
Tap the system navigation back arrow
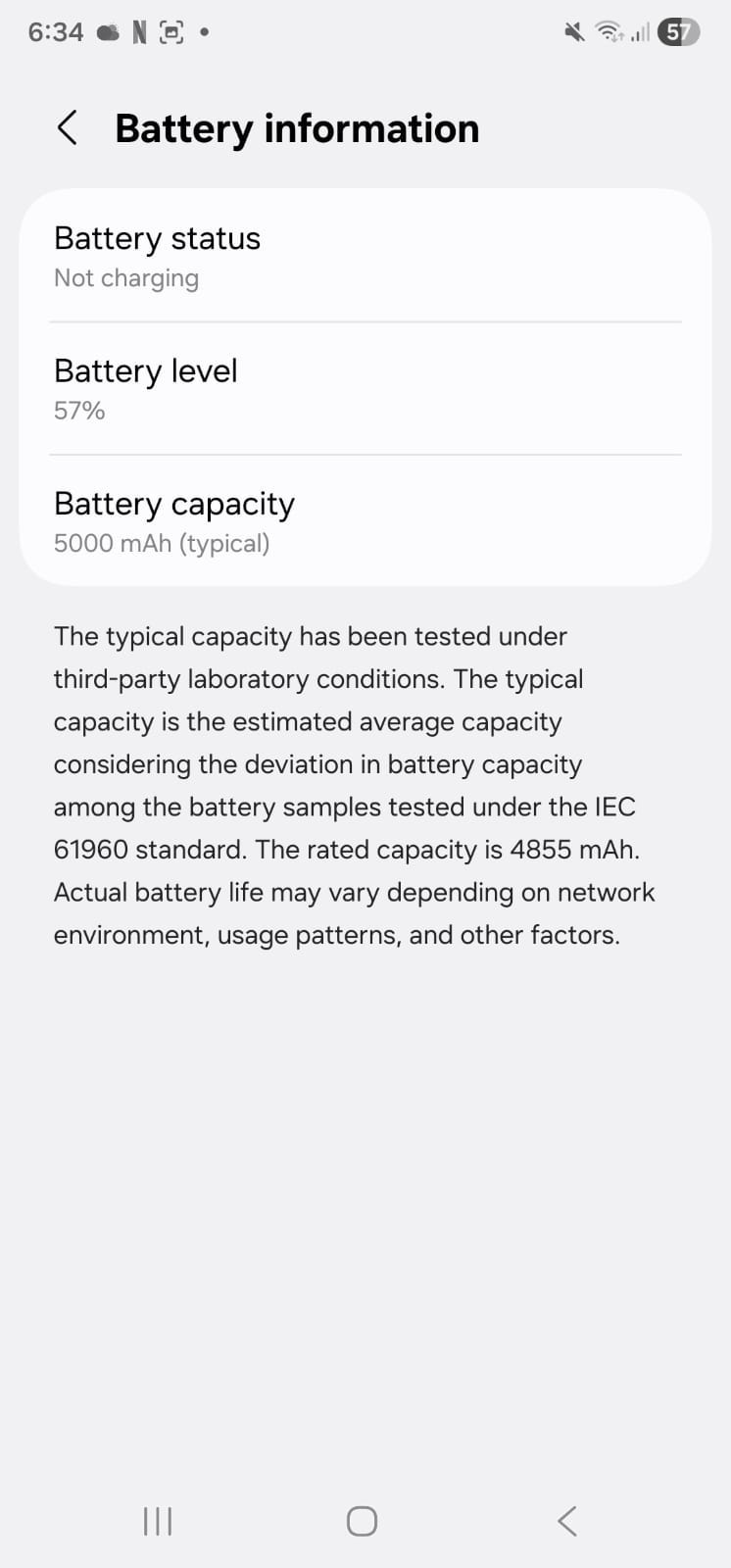(566, 1521)
